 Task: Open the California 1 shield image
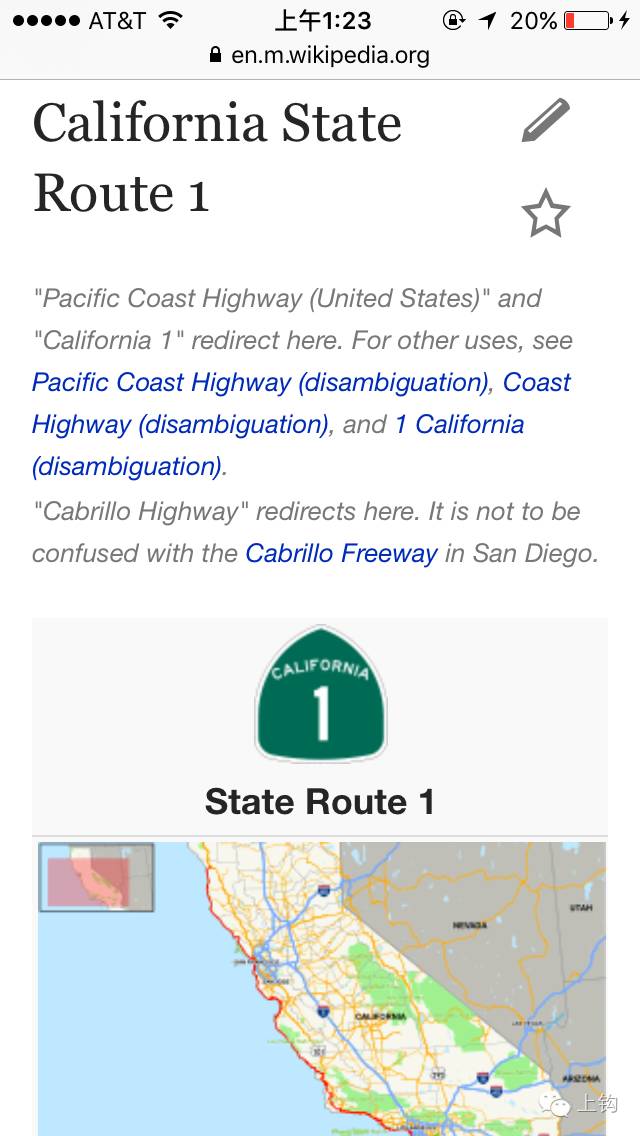coord(321,694)
